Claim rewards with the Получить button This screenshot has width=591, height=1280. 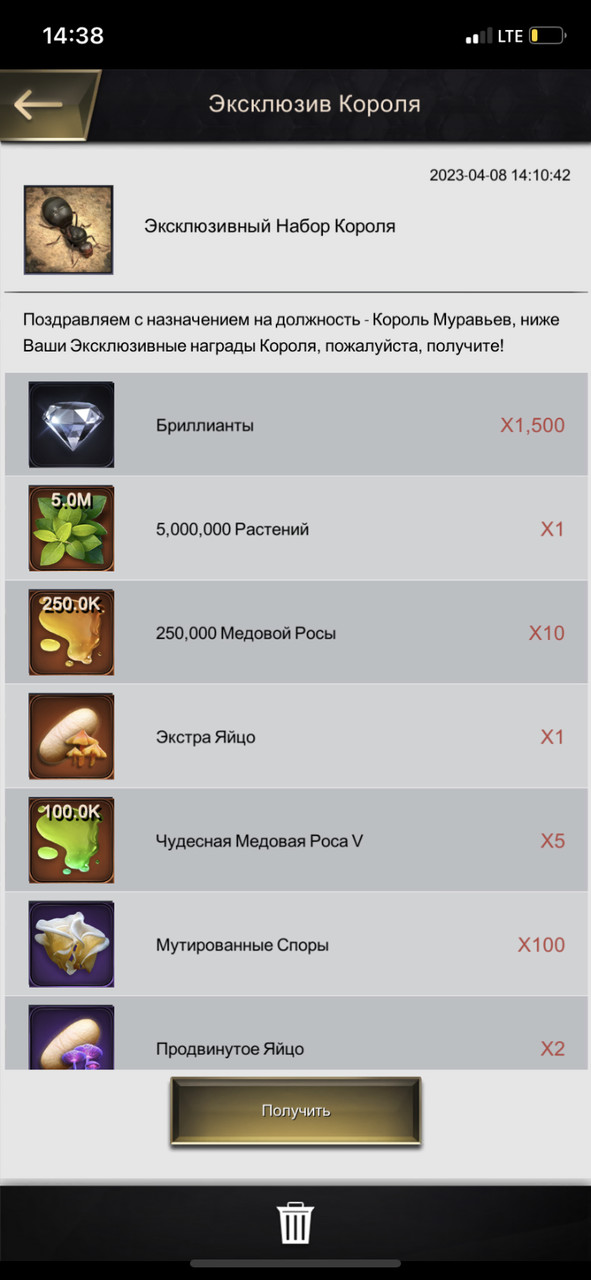coord(296,1111)
